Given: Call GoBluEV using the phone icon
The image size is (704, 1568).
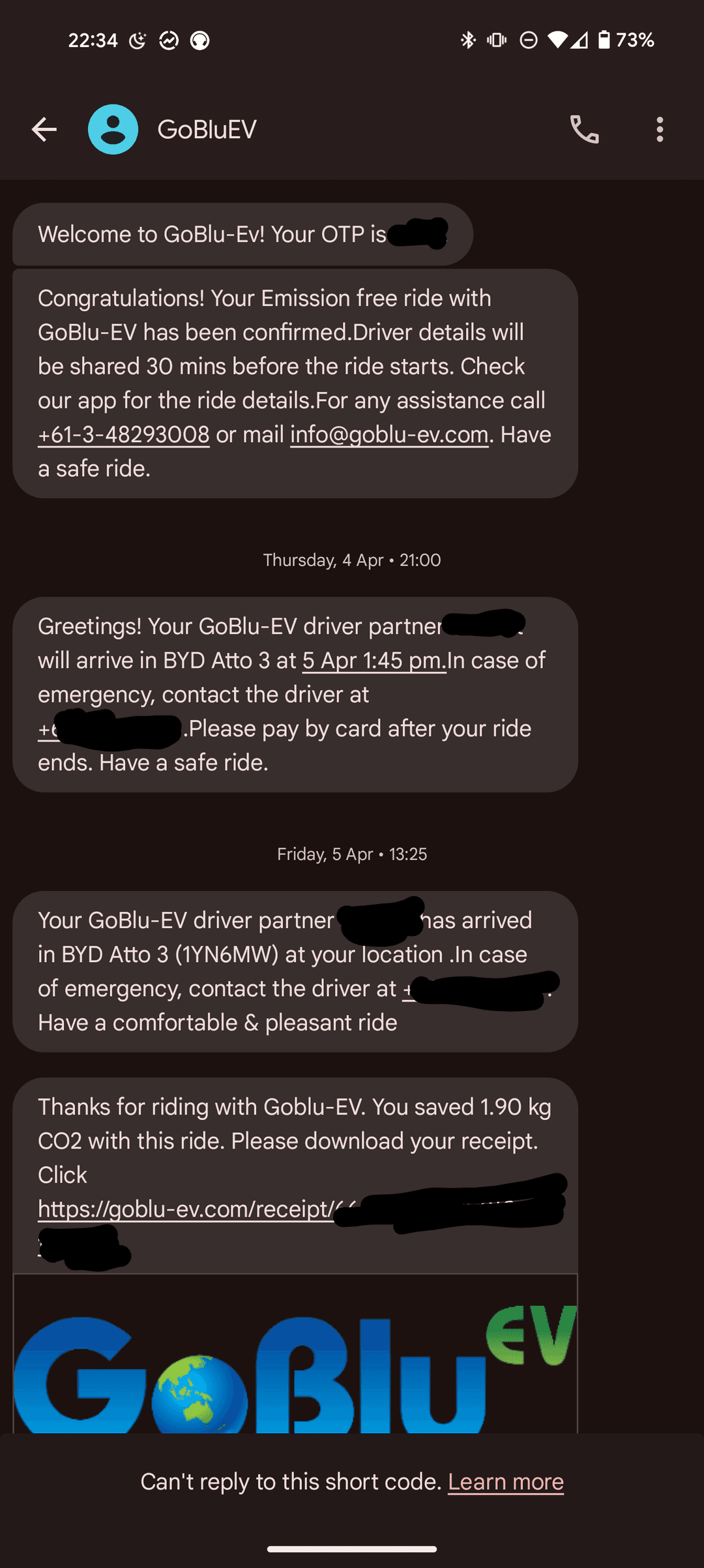Looking at the screenshot, I should 584,129.
